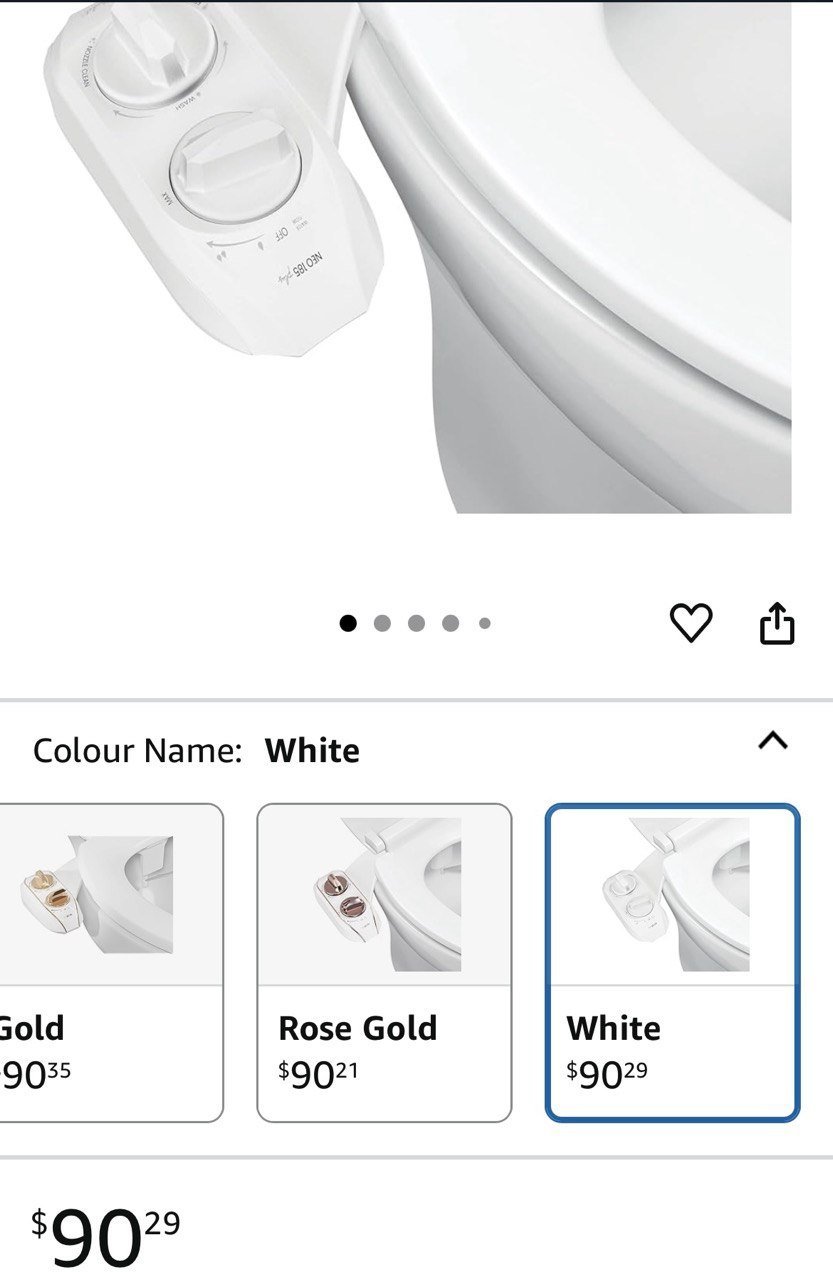Image resolution: width=833 pixels, height=1280 pixels.
Task: Jump to the second product photo dot
Action: click(x=382, y=623)
